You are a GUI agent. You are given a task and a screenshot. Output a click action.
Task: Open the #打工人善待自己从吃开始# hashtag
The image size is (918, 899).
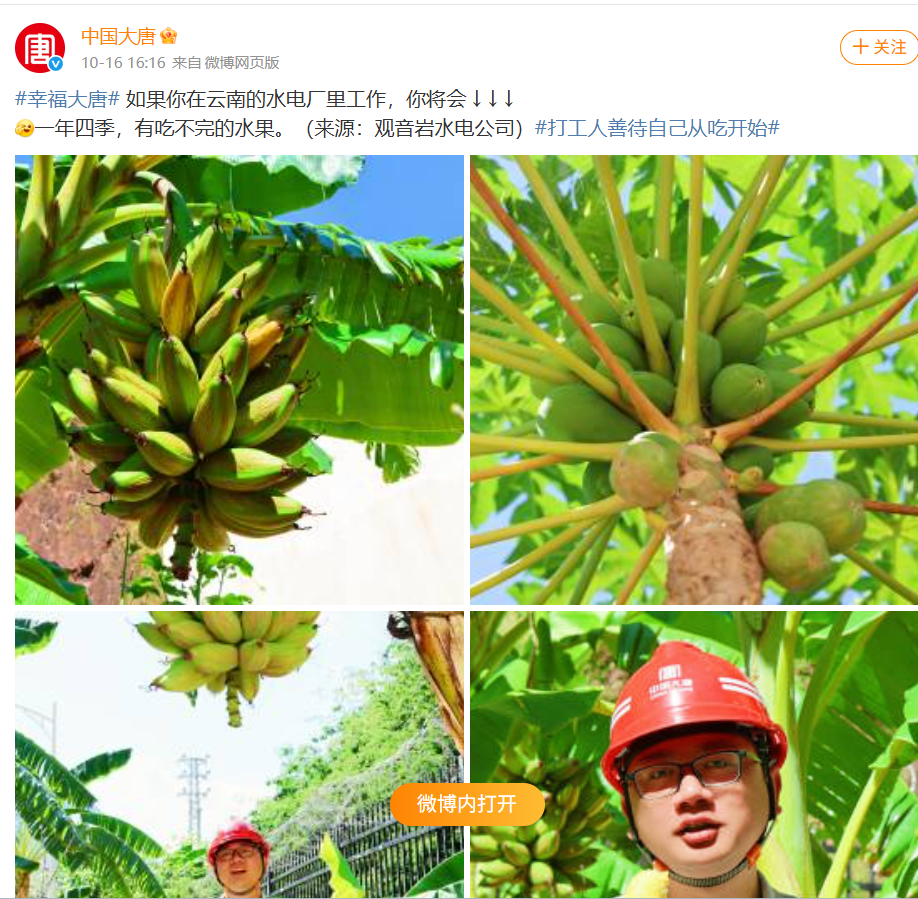[657, 128]
